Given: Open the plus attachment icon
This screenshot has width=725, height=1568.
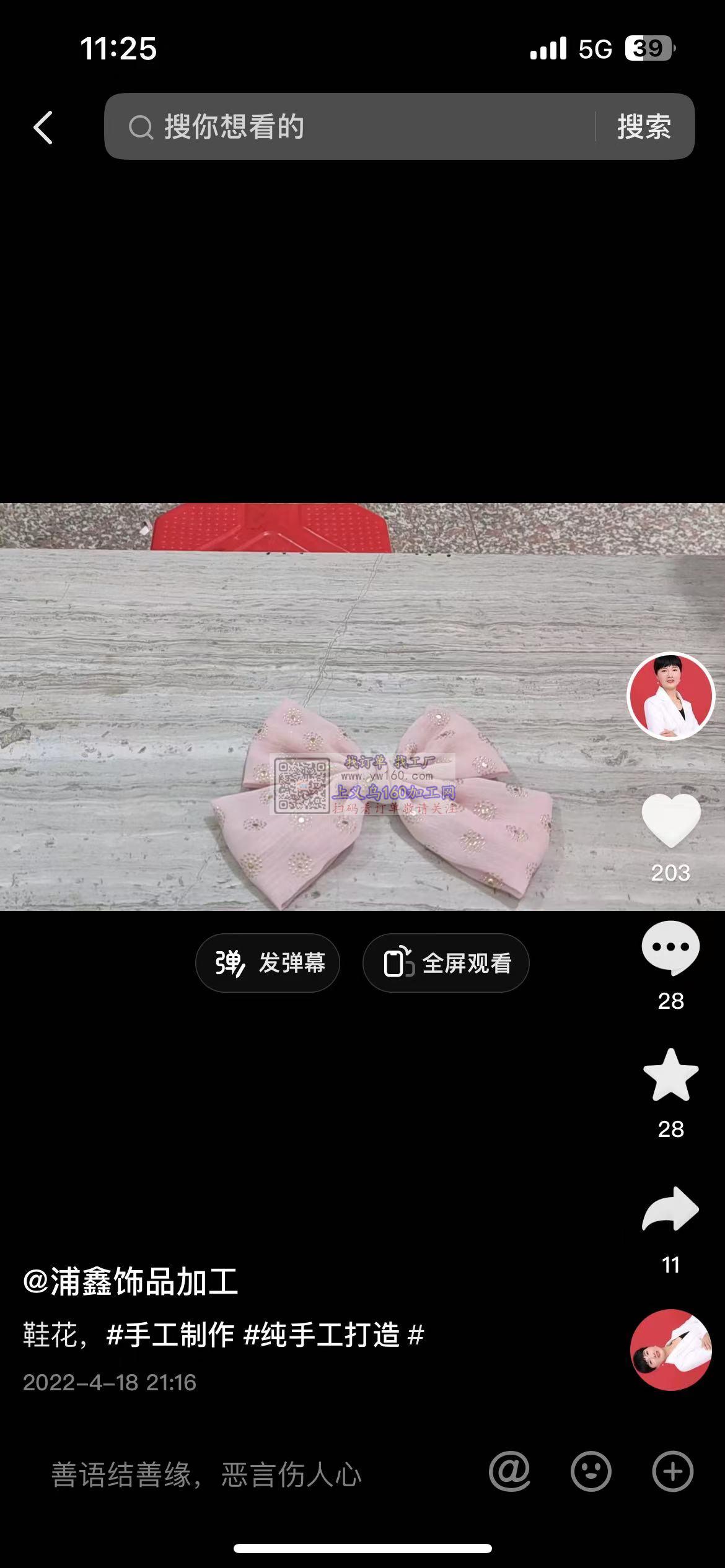Looking at the screenshot, I should click(x=672, y=1472).
